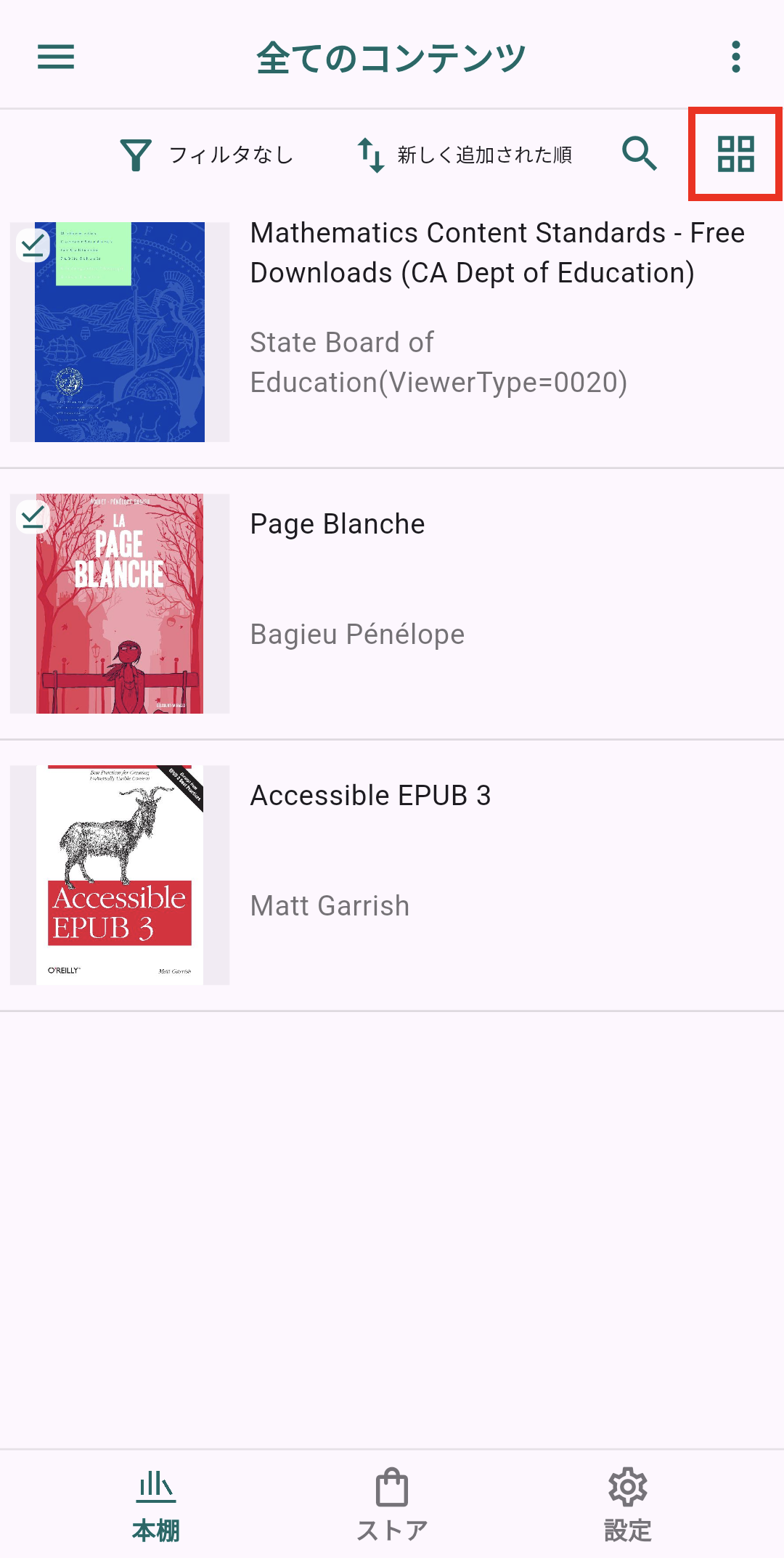Tap the magnifier search icon
Viewport: 784px width, 1558px height.
[640, 153]
